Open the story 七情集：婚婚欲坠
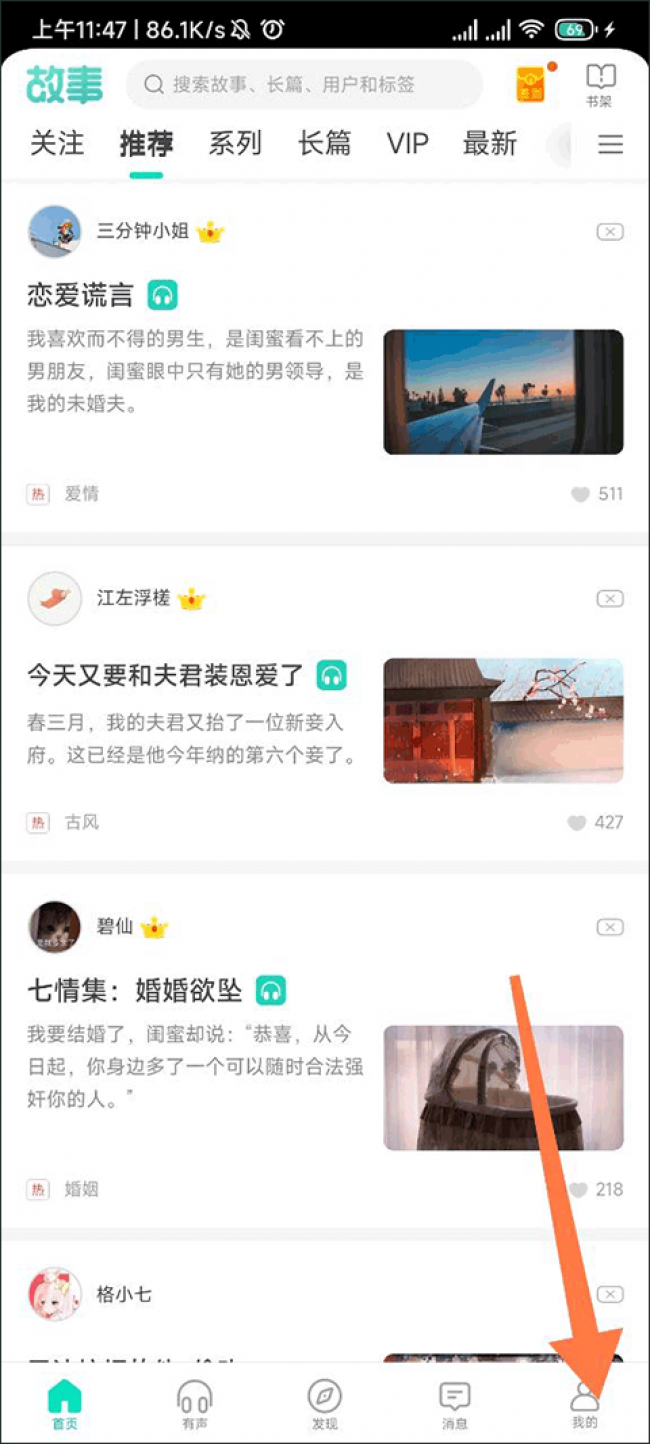The width and height of the screenshot is (650, 1444). pyautogui.click(x=135, y=991)
